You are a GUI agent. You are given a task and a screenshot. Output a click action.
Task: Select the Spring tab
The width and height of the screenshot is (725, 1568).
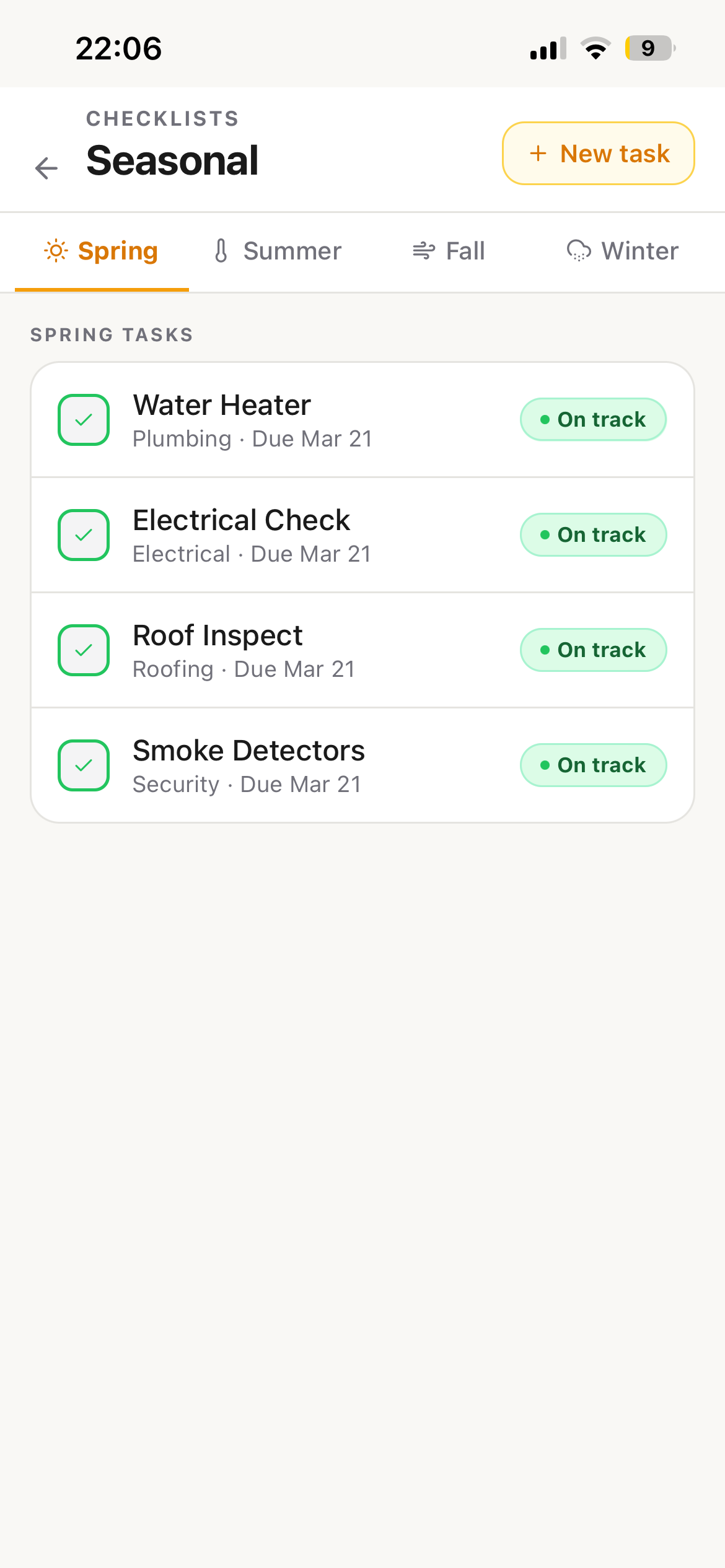(102, 251)
